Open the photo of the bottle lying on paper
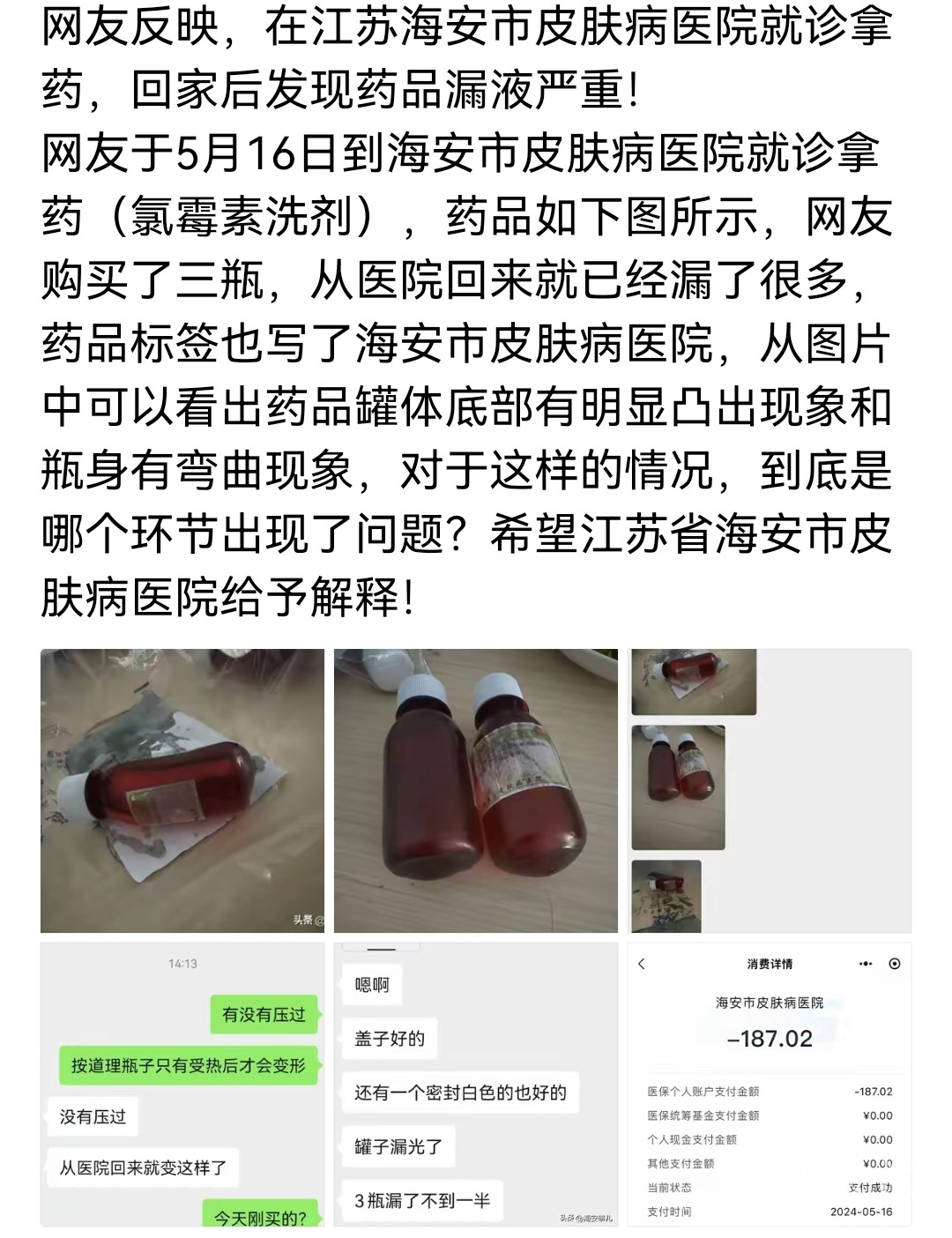 (182, 790)
